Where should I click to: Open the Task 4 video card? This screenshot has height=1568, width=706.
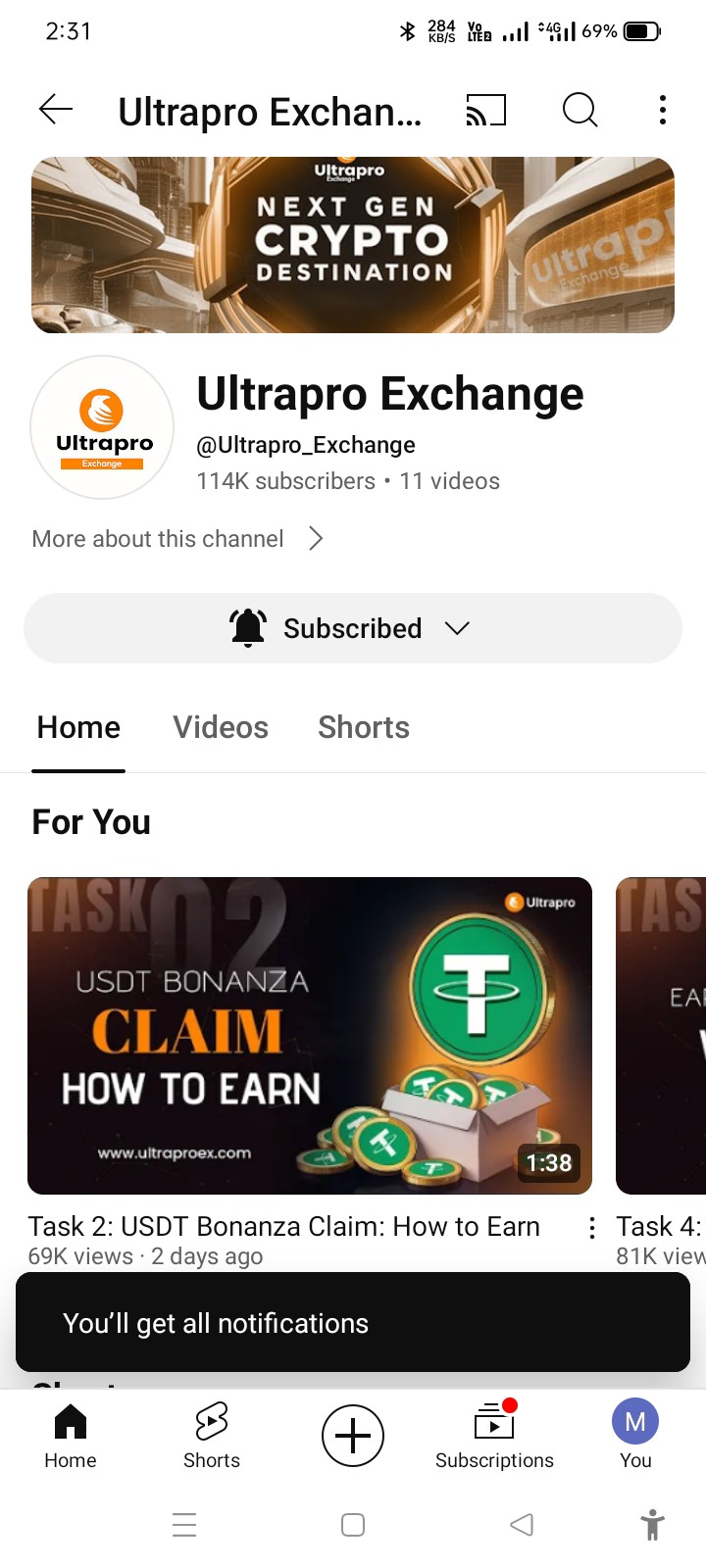tap(661, 1035)
